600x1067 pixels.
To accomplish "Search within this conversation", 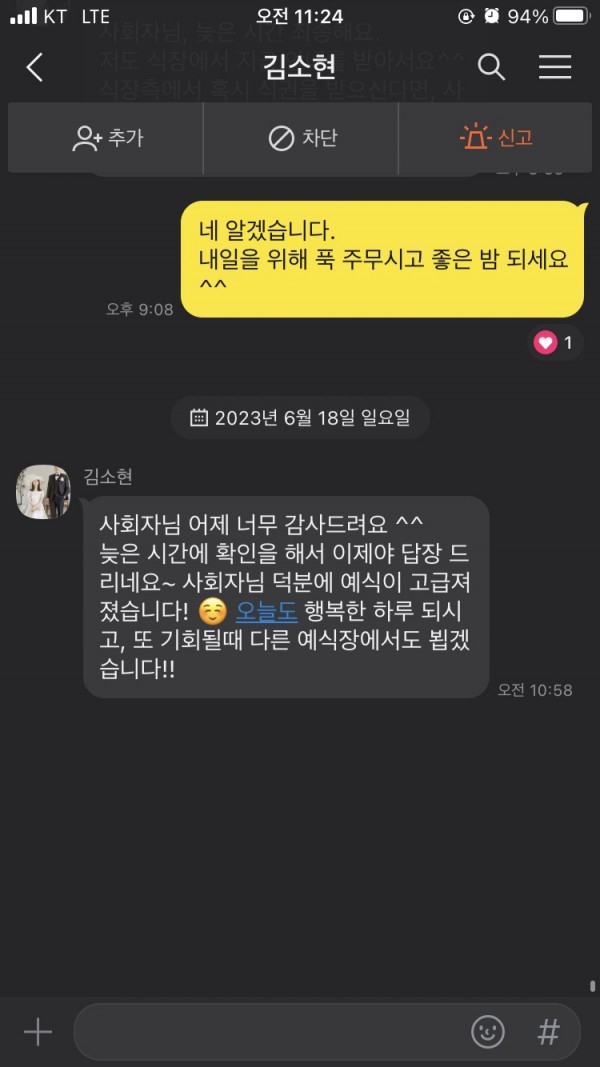I will (491, 67).
